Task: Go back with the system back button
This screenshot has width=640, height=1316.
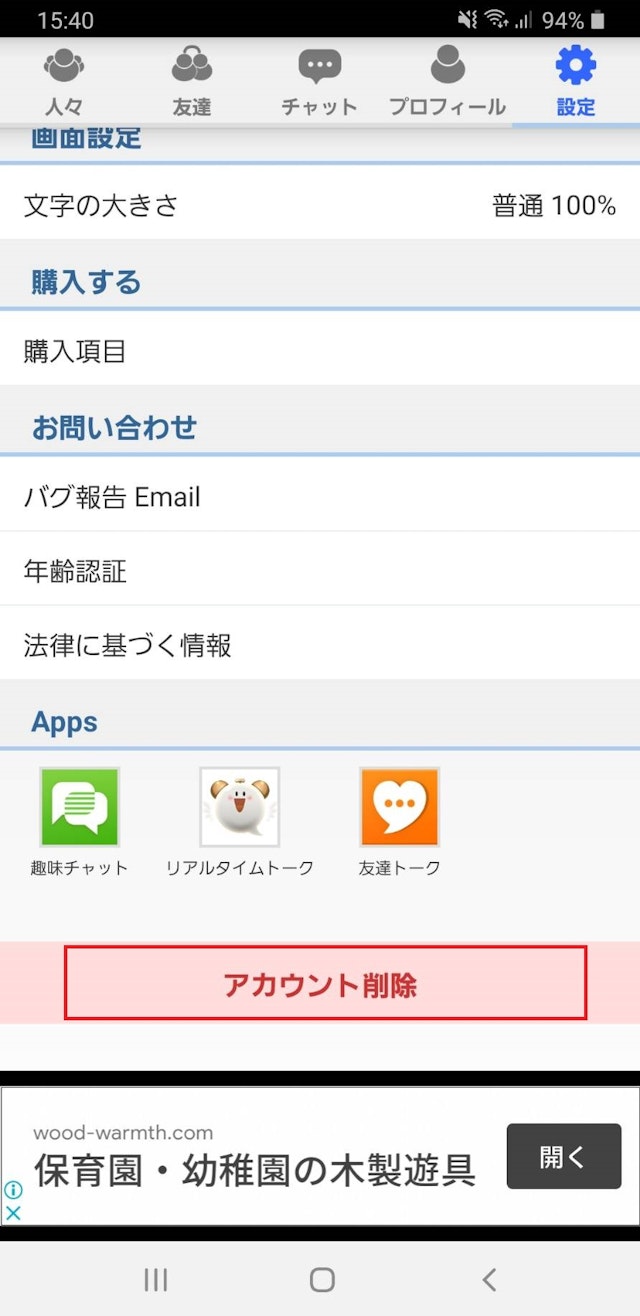Action: click(489, 1279)
